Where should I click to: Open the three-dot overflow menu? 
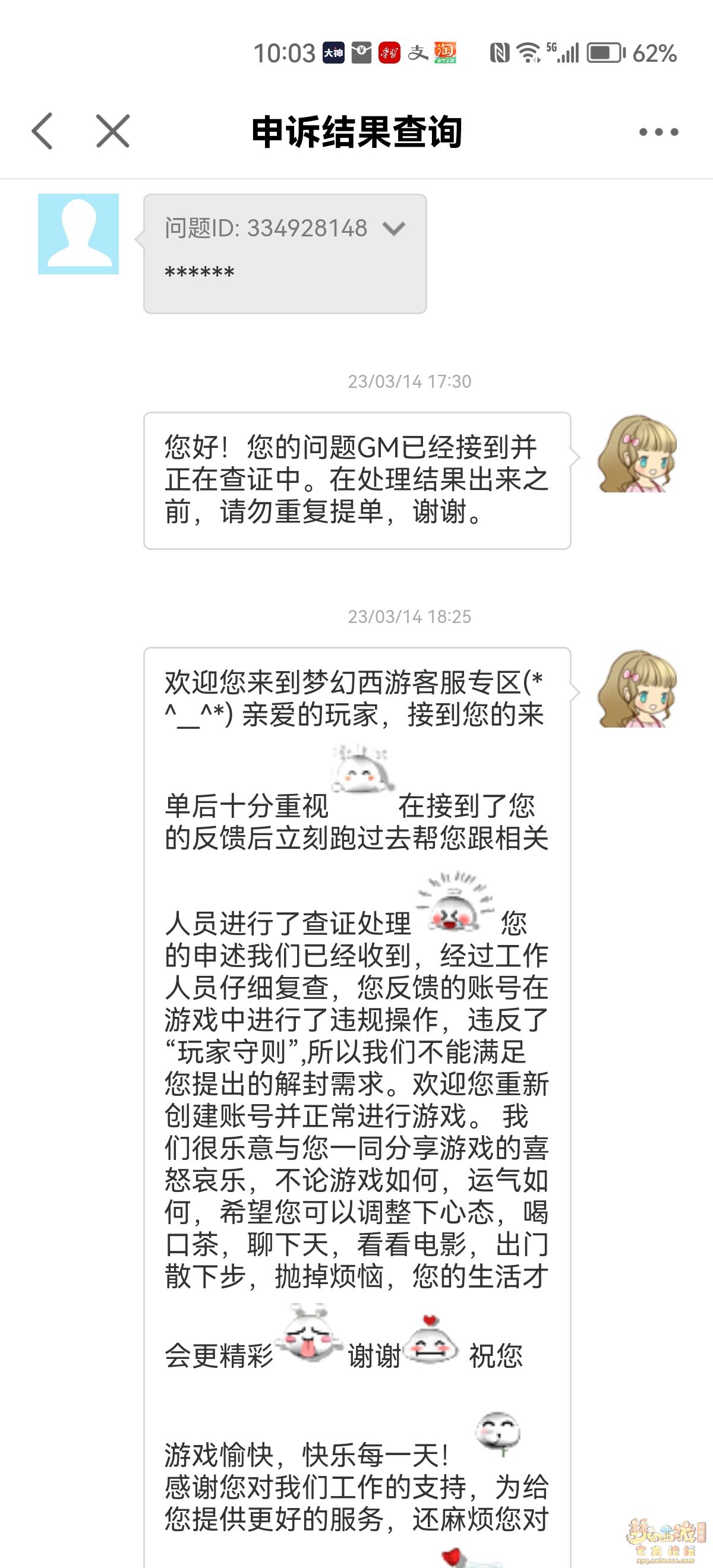click(x=658, y=131)
